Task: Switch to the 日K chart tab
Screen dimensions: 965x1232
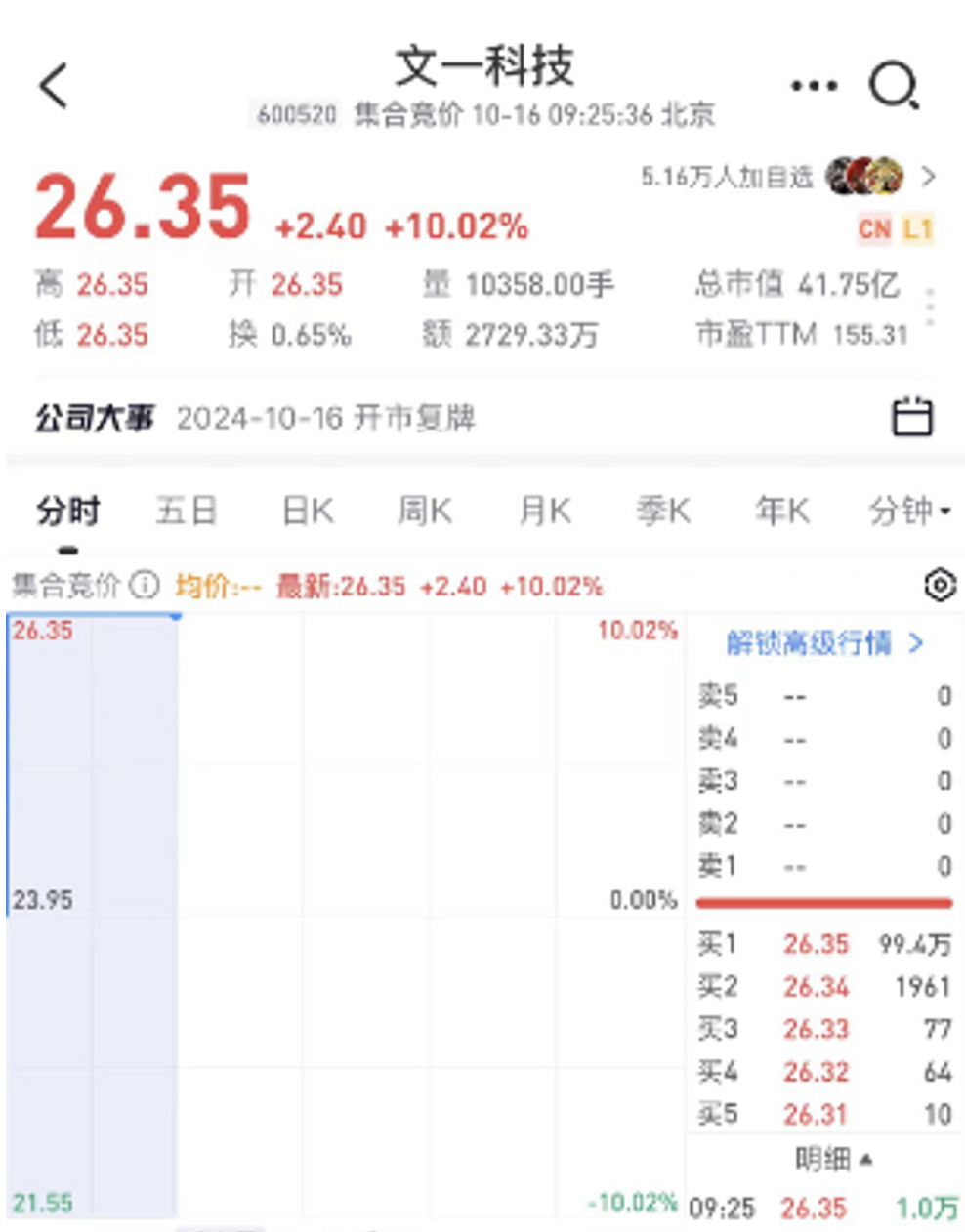Action: [308, 511]
